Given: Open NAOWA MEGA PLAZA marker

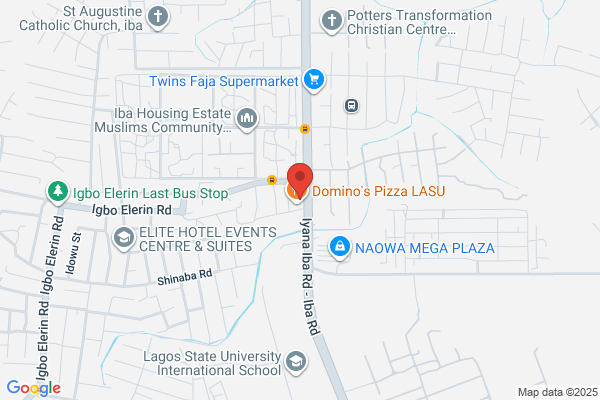Looking at the screenshot, I should click(x=339, y=247).
